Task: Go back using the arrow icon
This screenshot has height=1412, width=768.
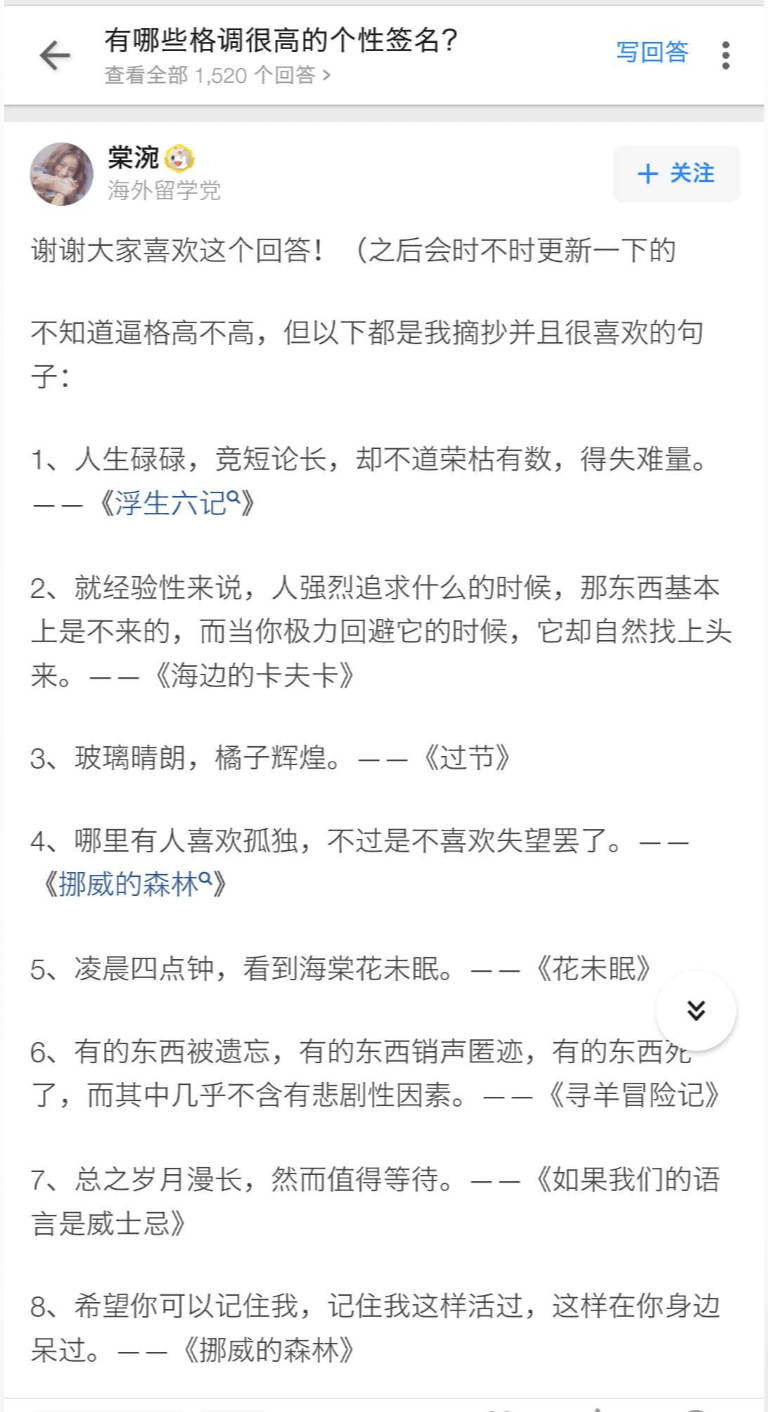Action: coord(55,55)
